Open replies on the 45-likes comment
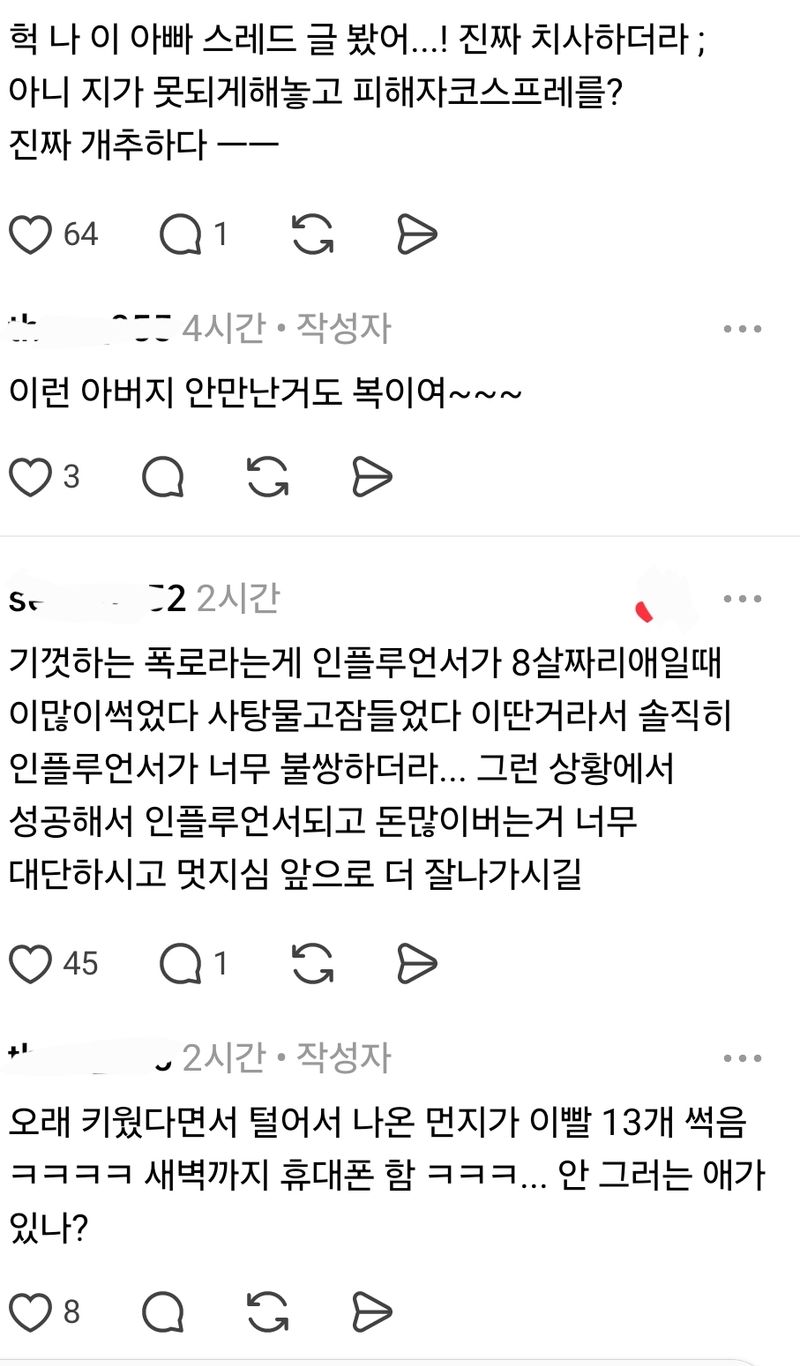 [181, 963]
